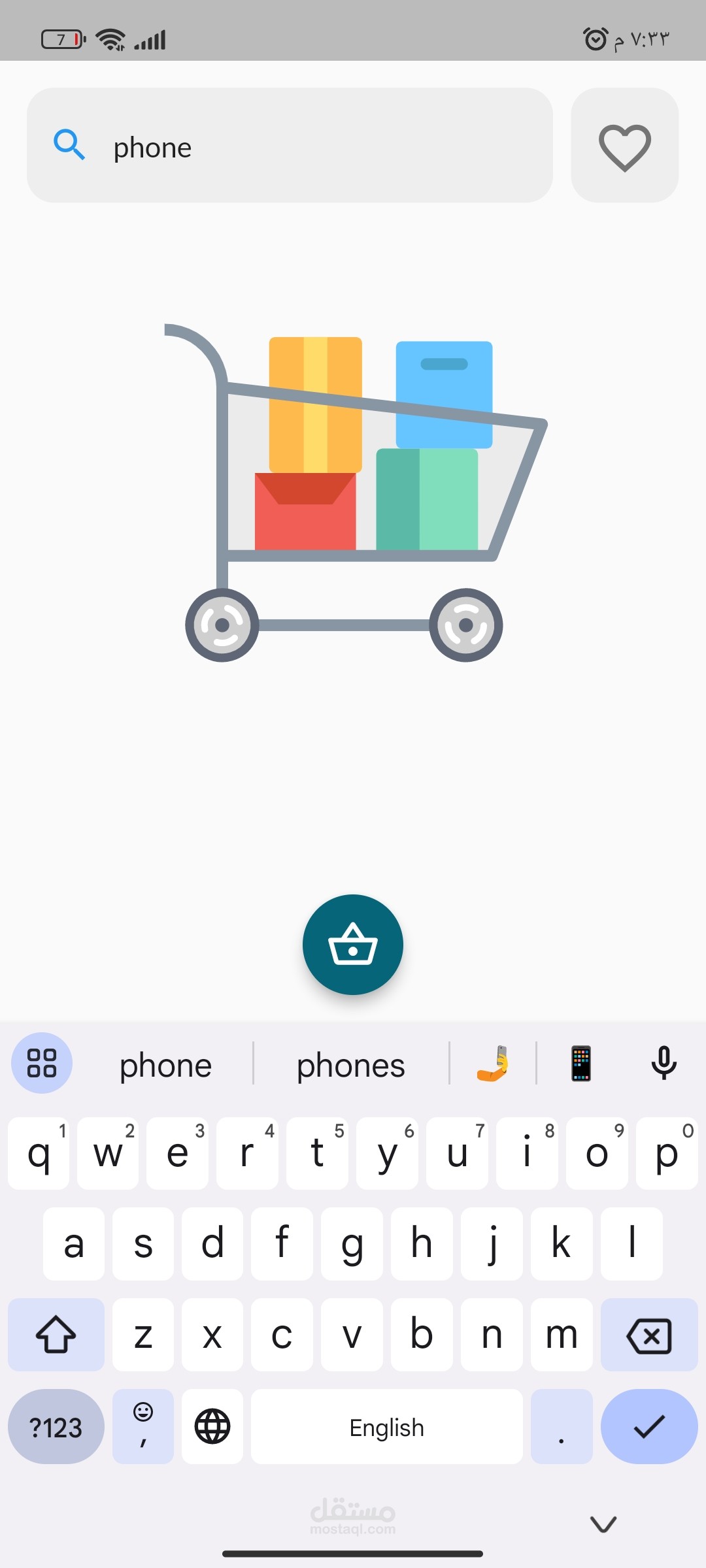This screenshot has width=706, height=1568.
Task: Toggle the shift key
Action: (56, 1335)
